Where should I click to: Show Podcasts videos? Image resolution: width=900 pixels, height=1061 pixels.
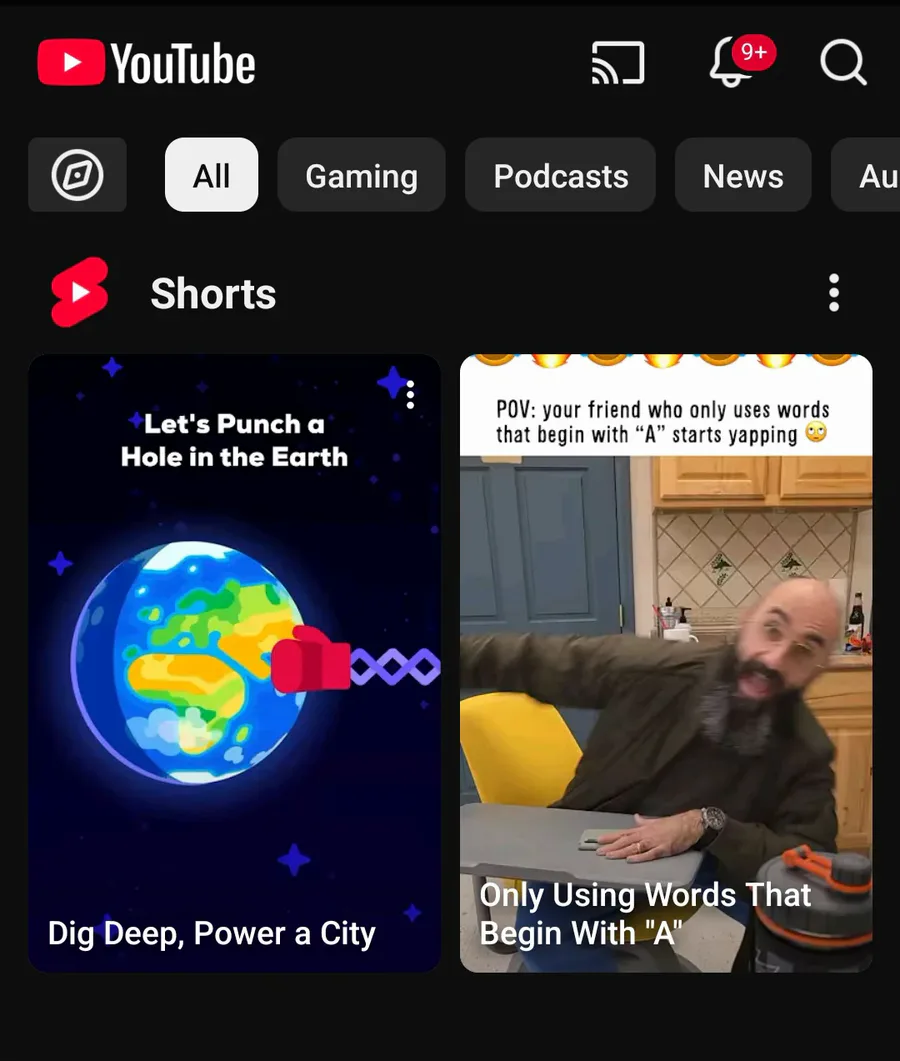coord(560,176)
